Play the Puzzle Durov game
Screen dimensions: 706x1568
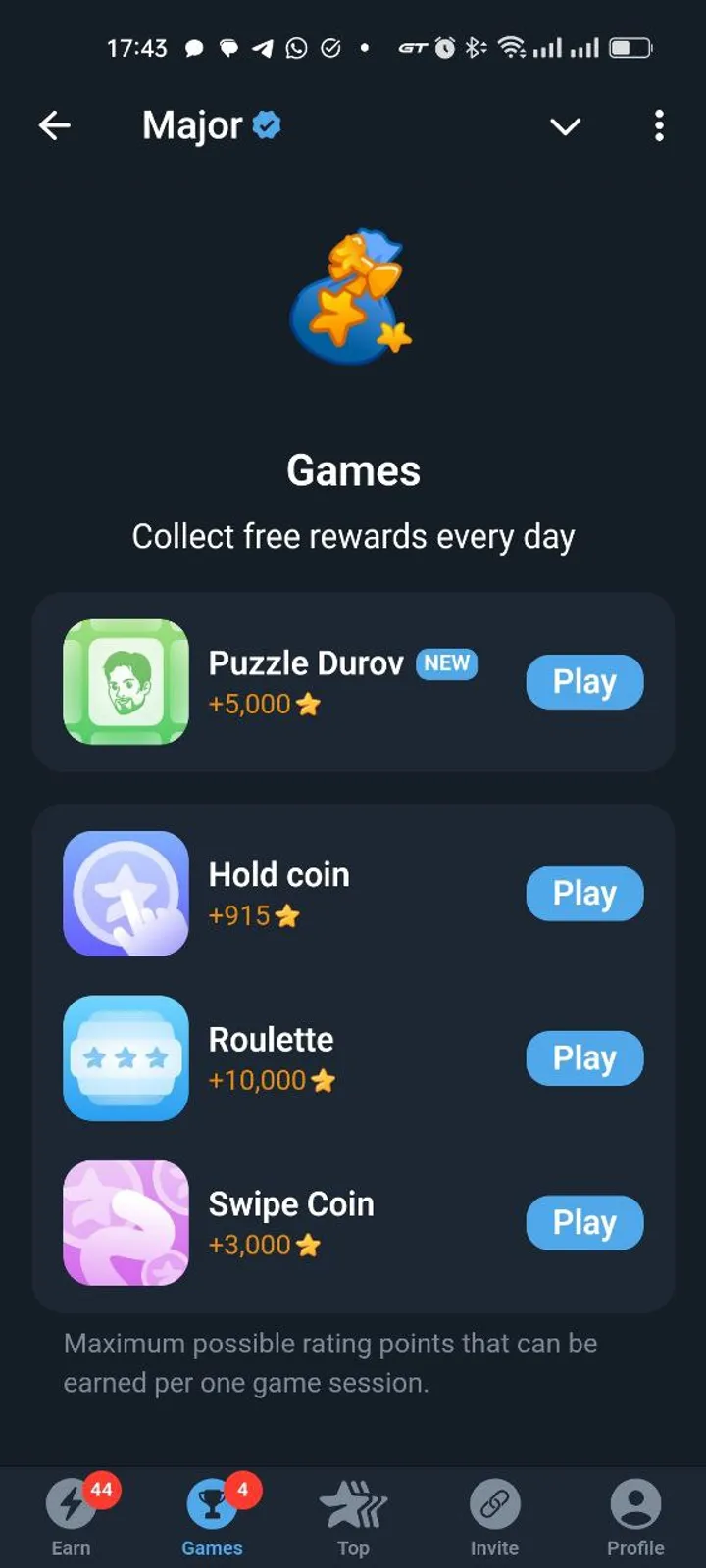584,681
